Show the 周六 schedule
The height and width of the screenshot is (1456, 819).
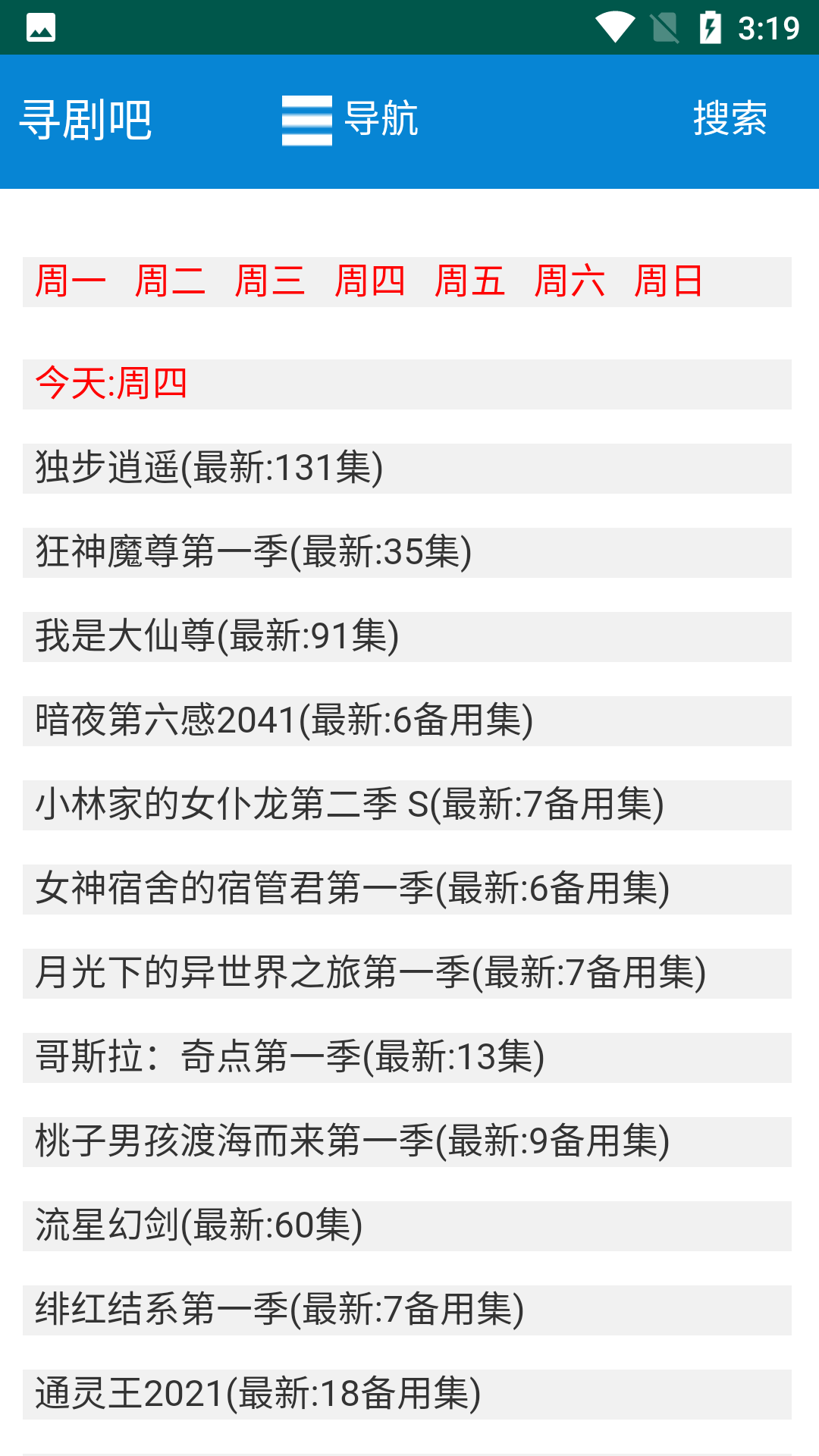pyautogui.click(x=570, y=281)
